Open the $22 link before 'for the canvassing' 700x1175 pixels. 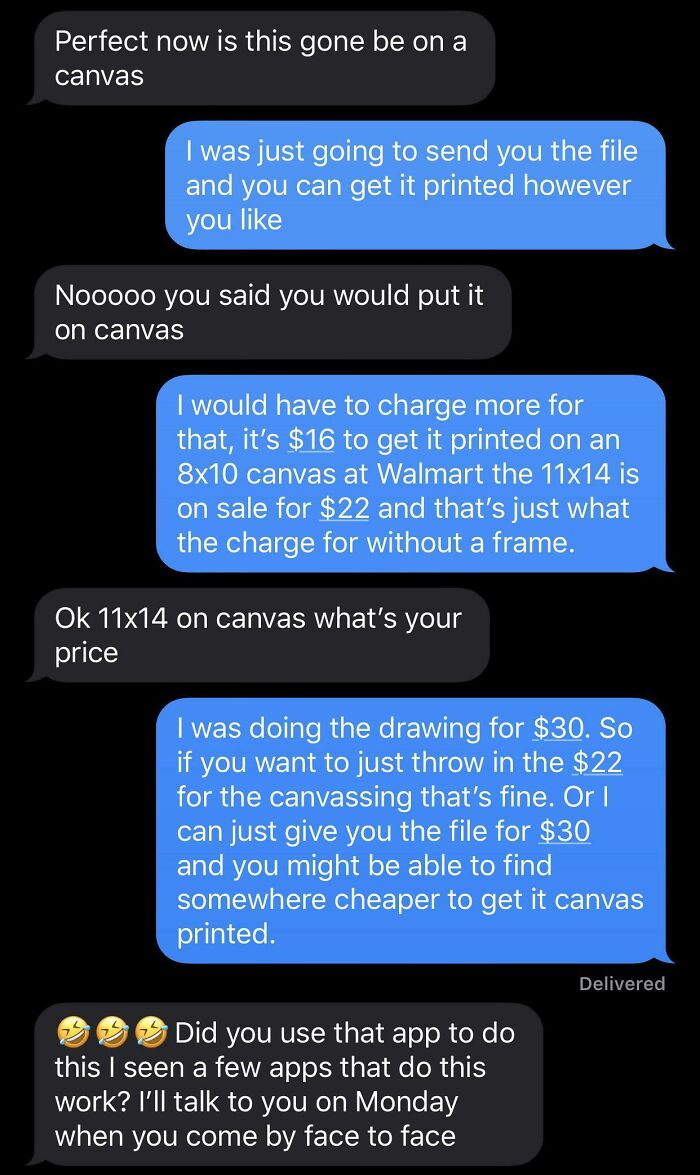597,763
